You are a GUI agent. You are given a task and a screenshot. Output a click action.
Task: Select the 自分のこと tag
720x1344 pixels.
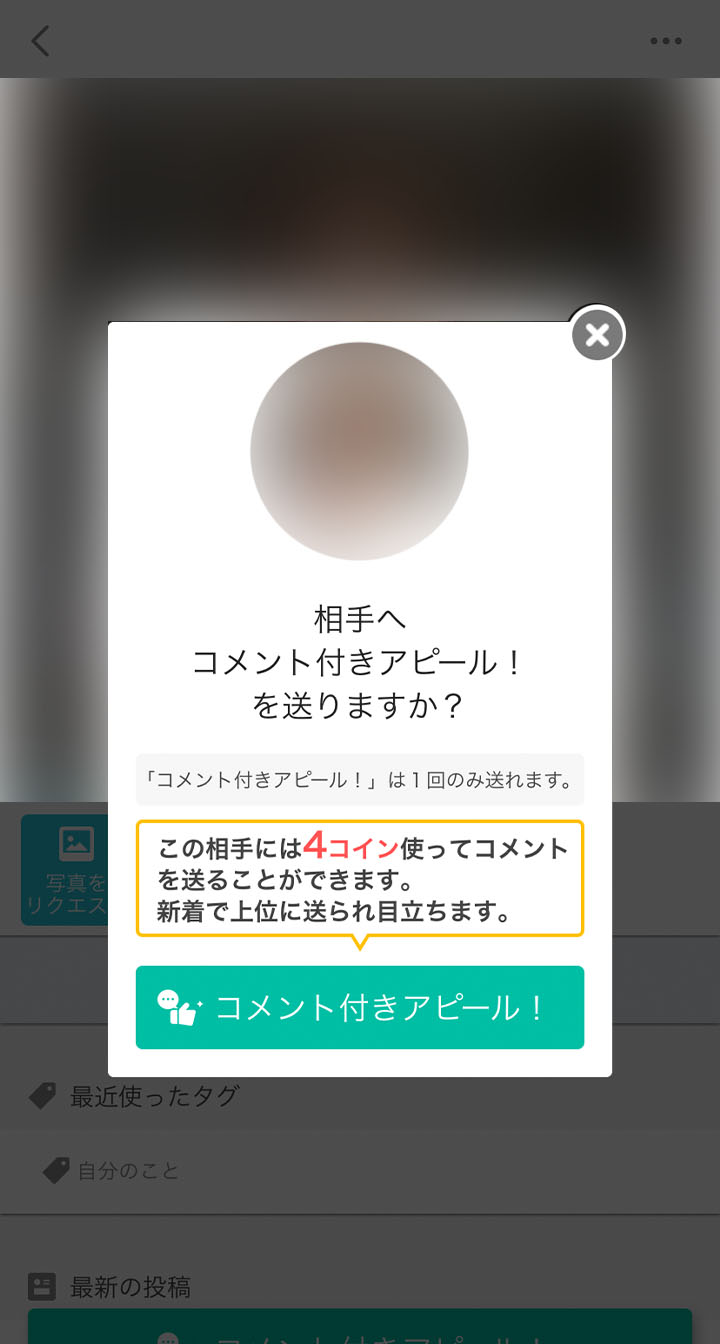(x=113, y=1170)
